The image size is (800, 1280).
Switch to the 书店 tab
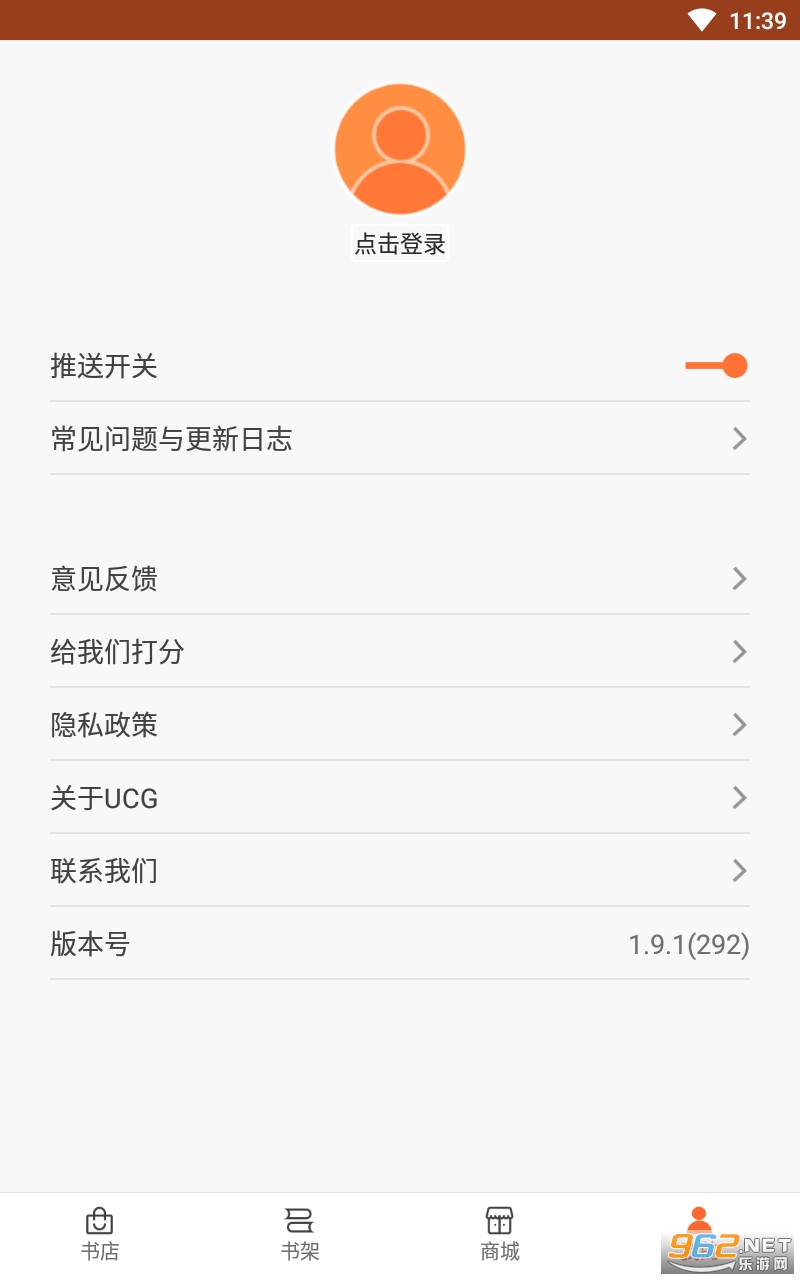100,1234
